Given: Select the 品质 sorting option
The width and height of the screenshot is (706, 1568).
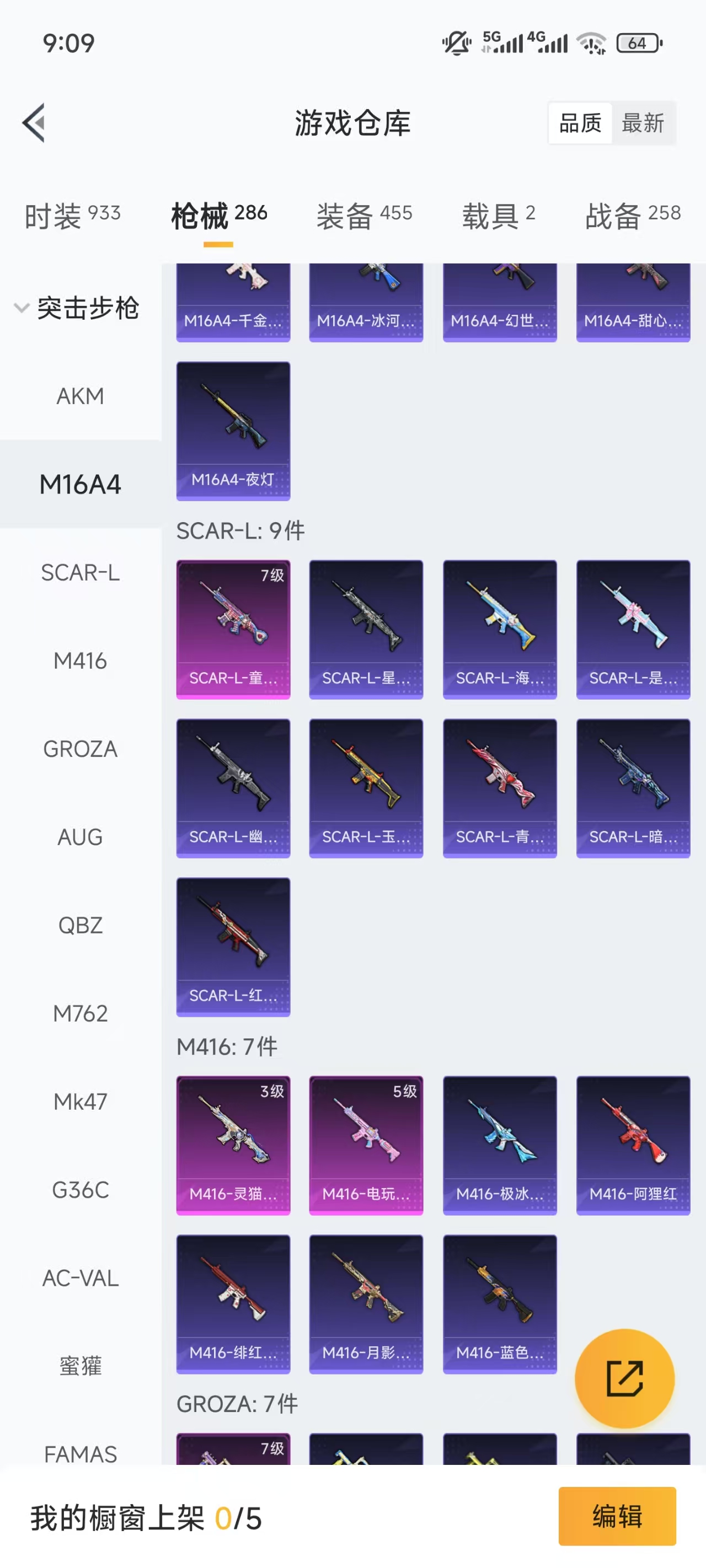Looking at the screenshot, I should click(x=580, y=123).
